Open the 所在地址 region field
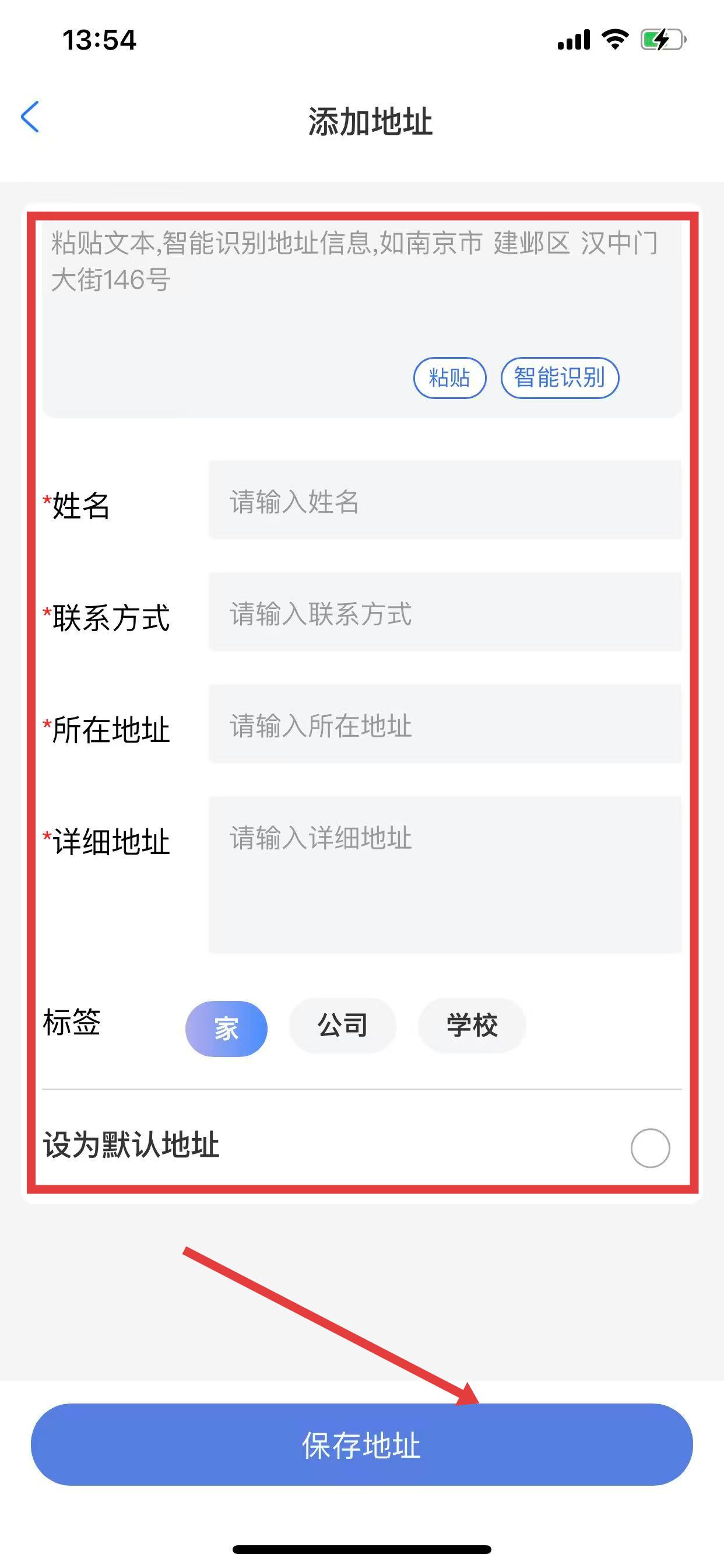 tap(444, 725)
